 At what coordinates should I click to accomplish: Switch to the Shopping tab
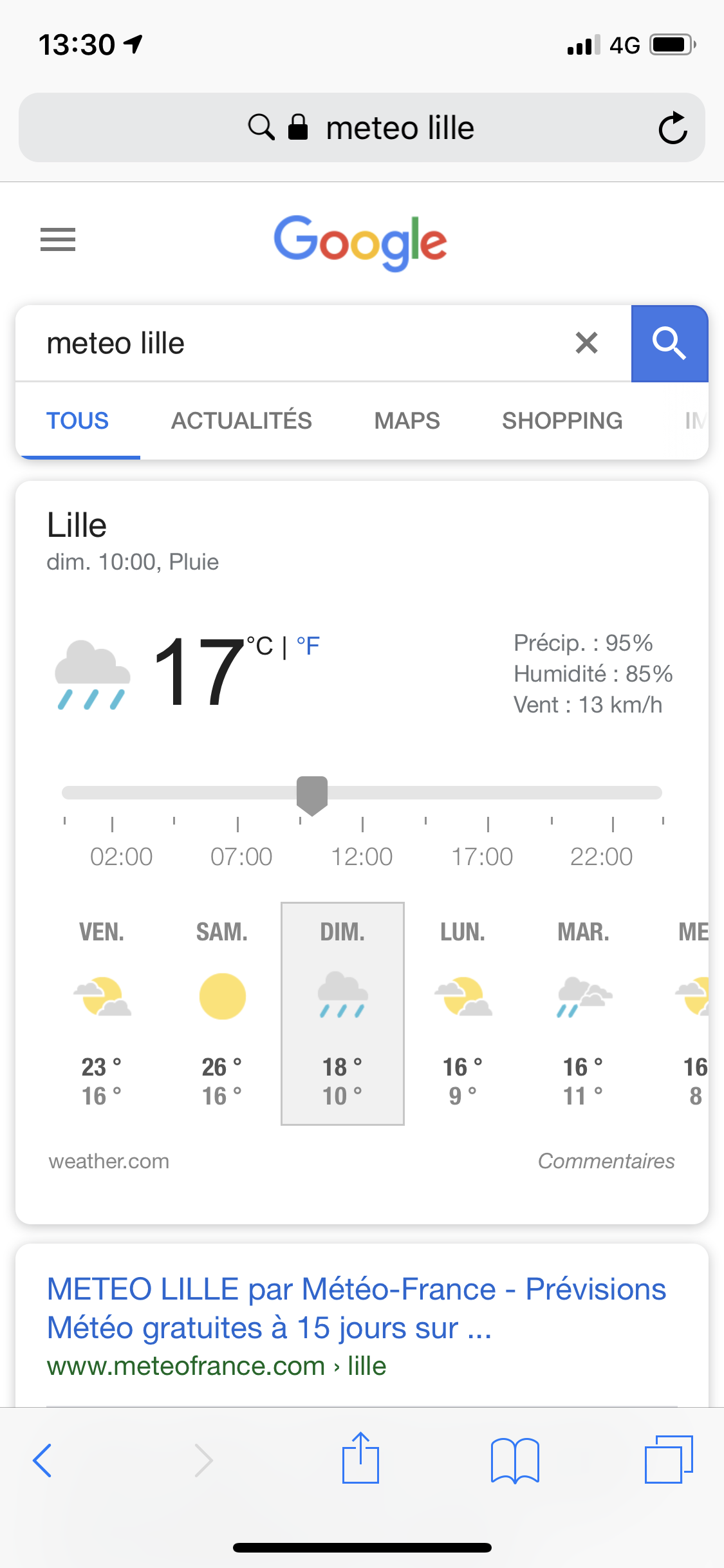[x=562, y=421]
